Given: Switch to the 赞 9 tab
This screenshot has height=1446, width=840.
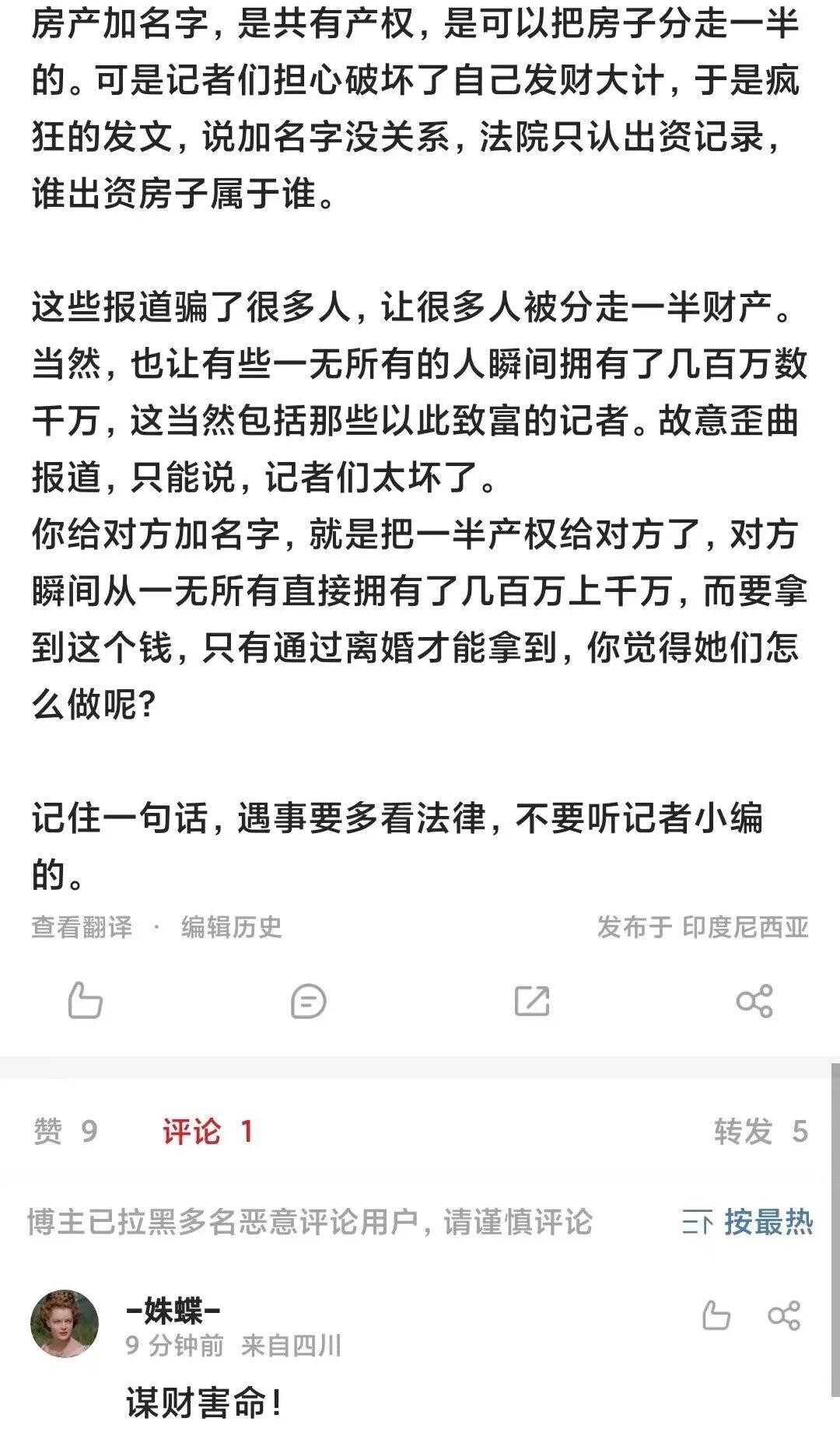Looking at the screenshot, I should click(65, 1131).
